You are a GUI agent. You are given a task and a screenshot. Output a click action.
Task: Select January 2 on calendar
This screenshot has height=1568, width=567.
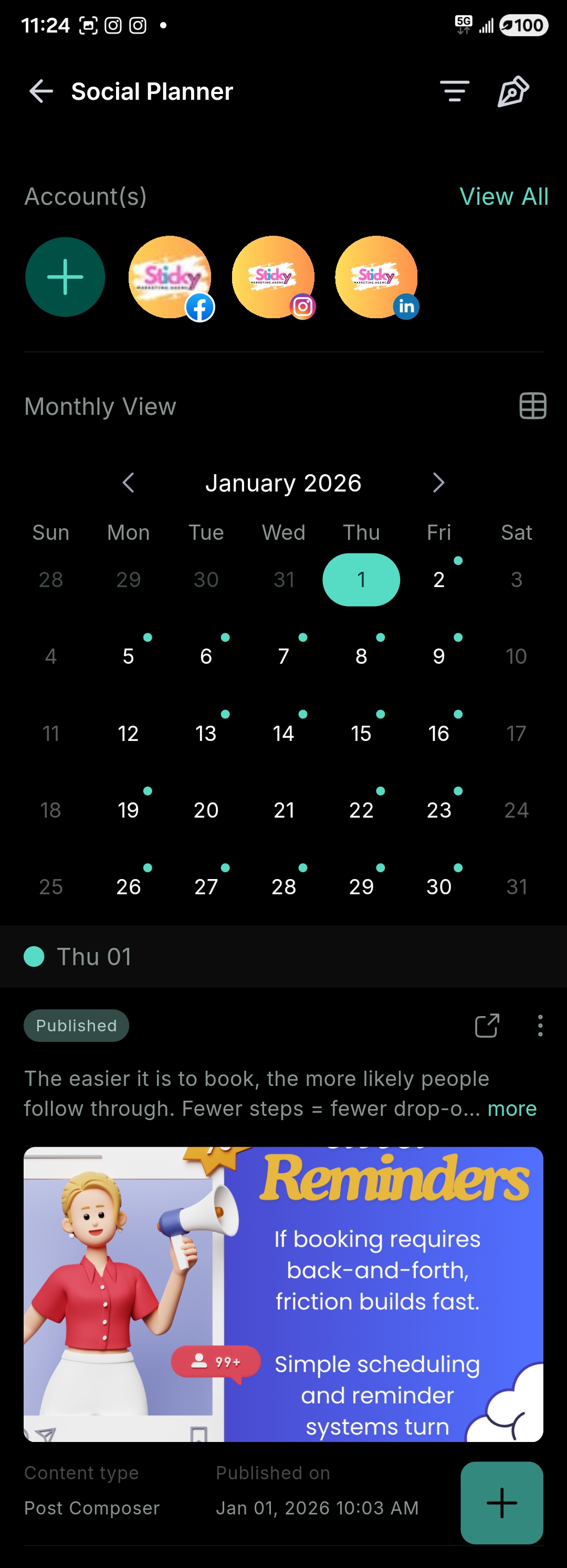tap(438, 580)
